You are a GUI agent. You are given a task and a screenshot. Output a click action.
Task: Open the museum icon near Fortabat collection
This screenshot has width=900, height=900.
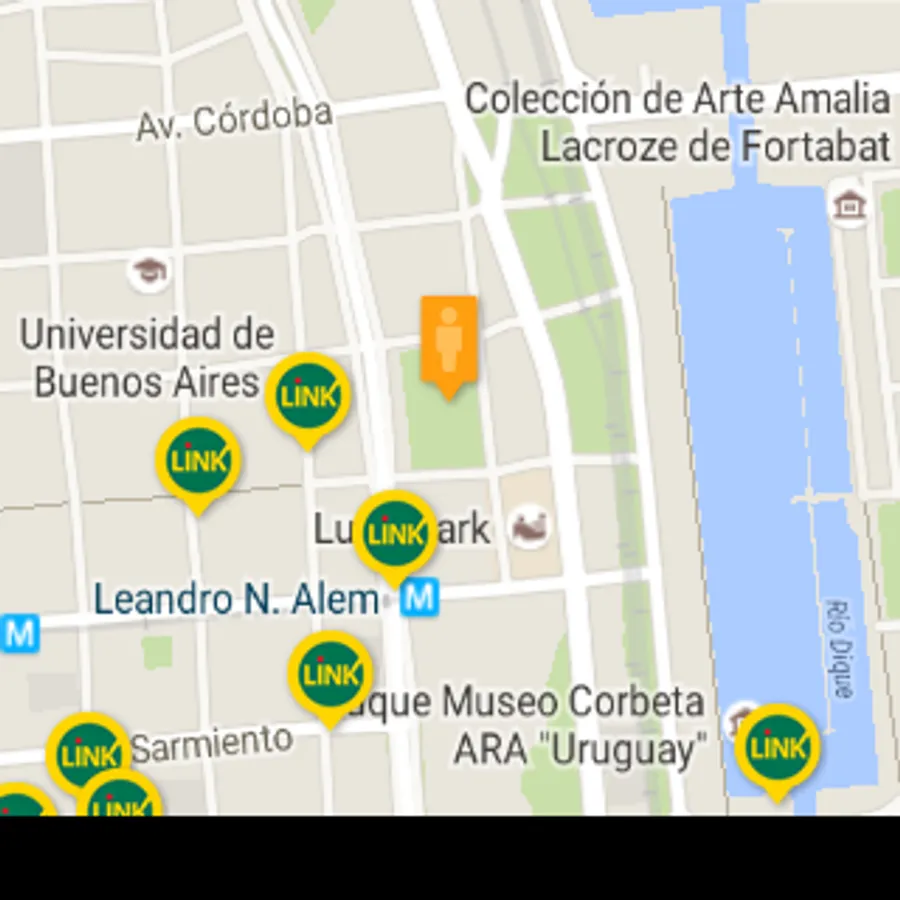click(849, 205)
